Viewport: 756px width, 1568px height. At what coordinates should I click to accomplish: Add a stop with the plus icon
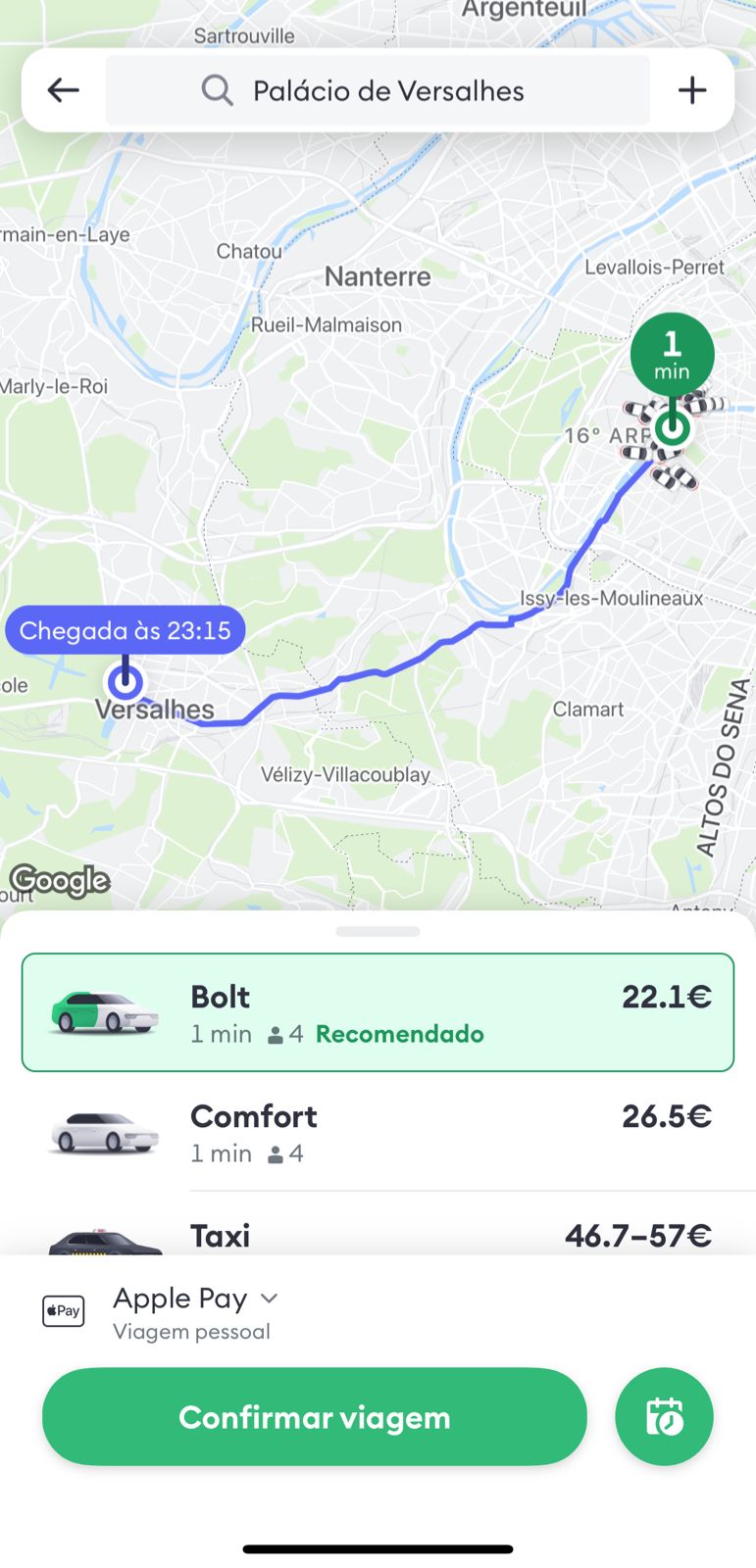point(692,91)
